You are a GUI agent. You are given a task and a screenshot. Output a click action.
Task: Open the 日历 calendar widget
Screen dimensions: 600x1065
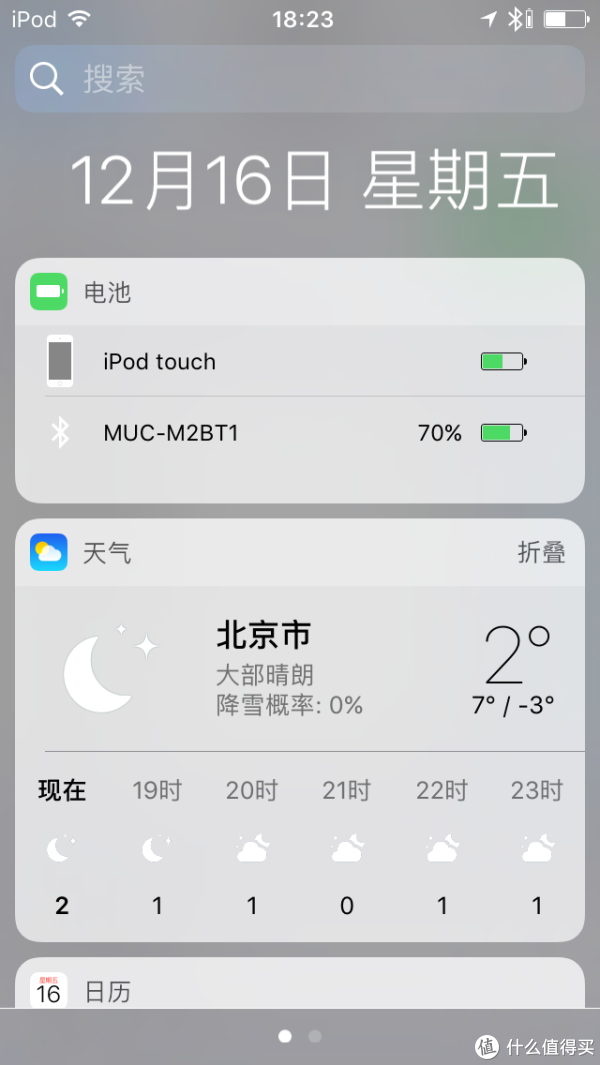pyautogui.click(x=108, y=991)
